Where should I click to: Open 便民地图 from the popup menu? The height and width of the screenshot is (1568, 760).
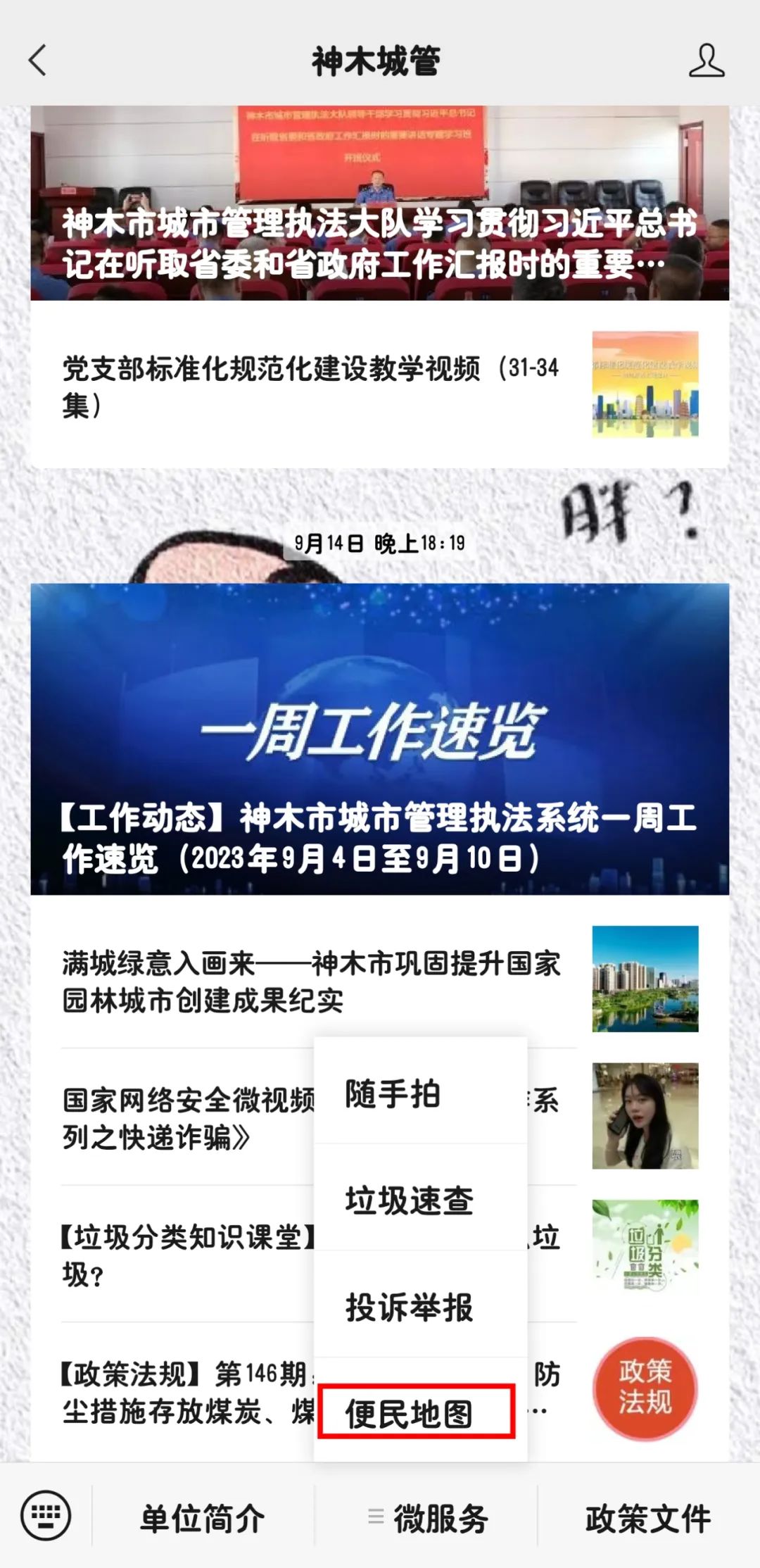417,1413
